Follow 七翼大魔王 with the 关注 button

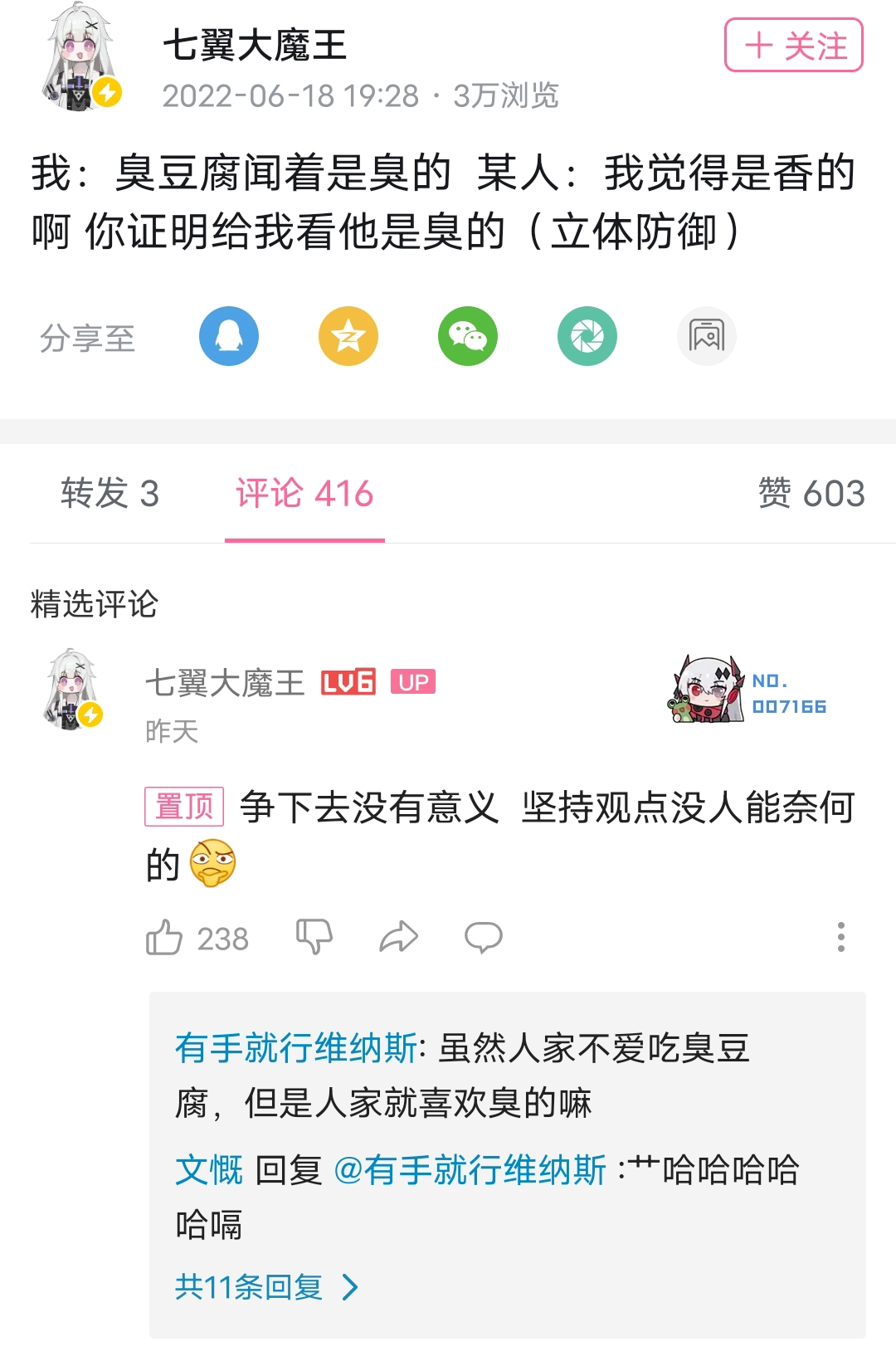tap(794, 46)
